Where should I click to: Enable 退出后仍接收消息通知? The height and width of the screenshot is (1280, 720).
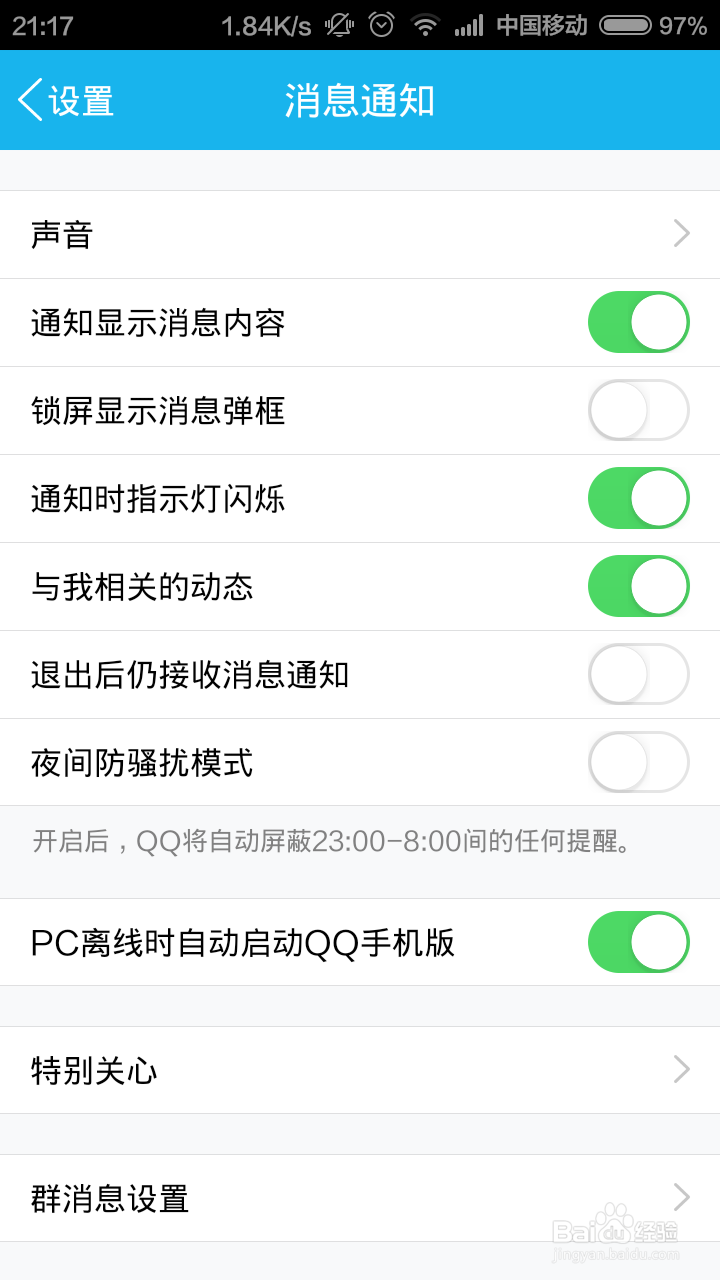(x=639, y=675)
